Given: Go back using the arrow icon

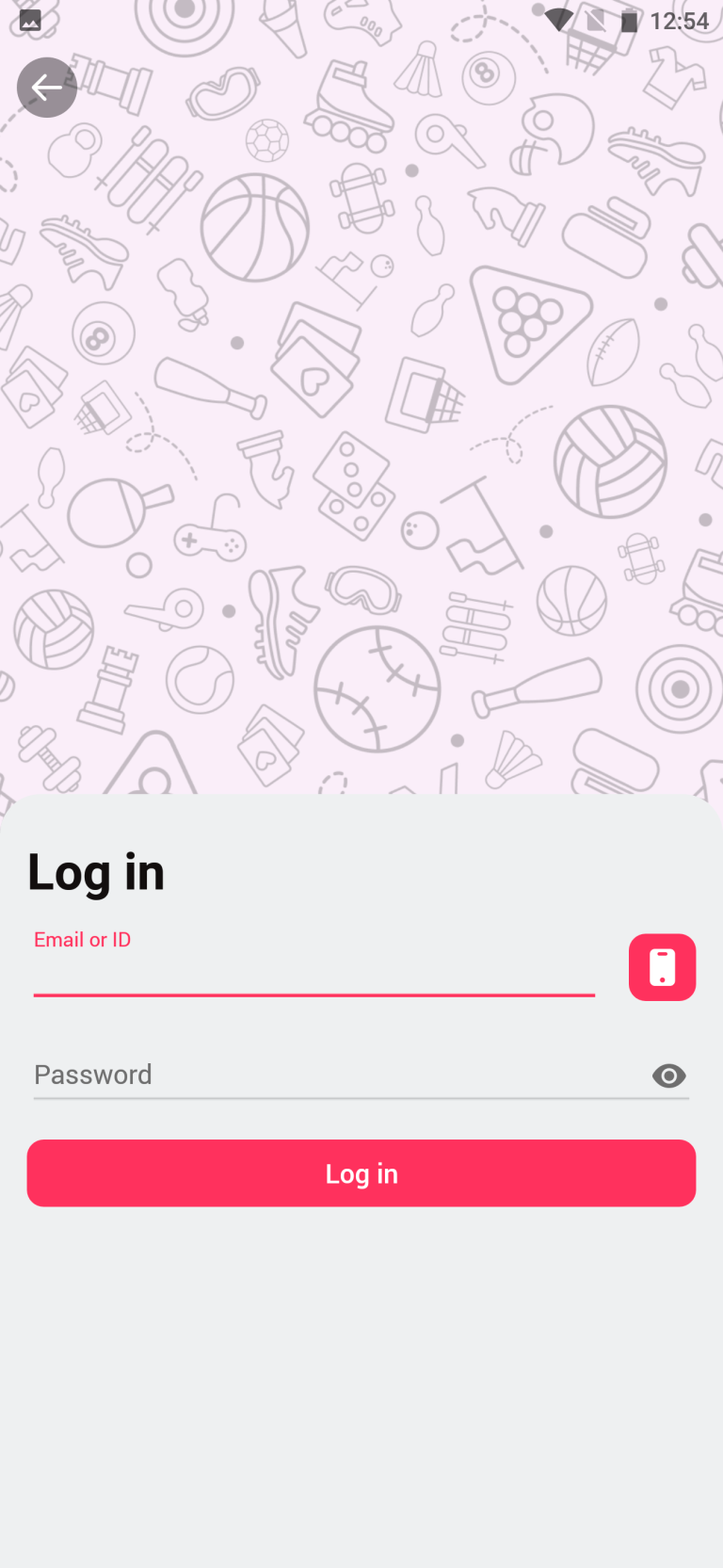Looking at the screenshot, I should pos(46,88).
